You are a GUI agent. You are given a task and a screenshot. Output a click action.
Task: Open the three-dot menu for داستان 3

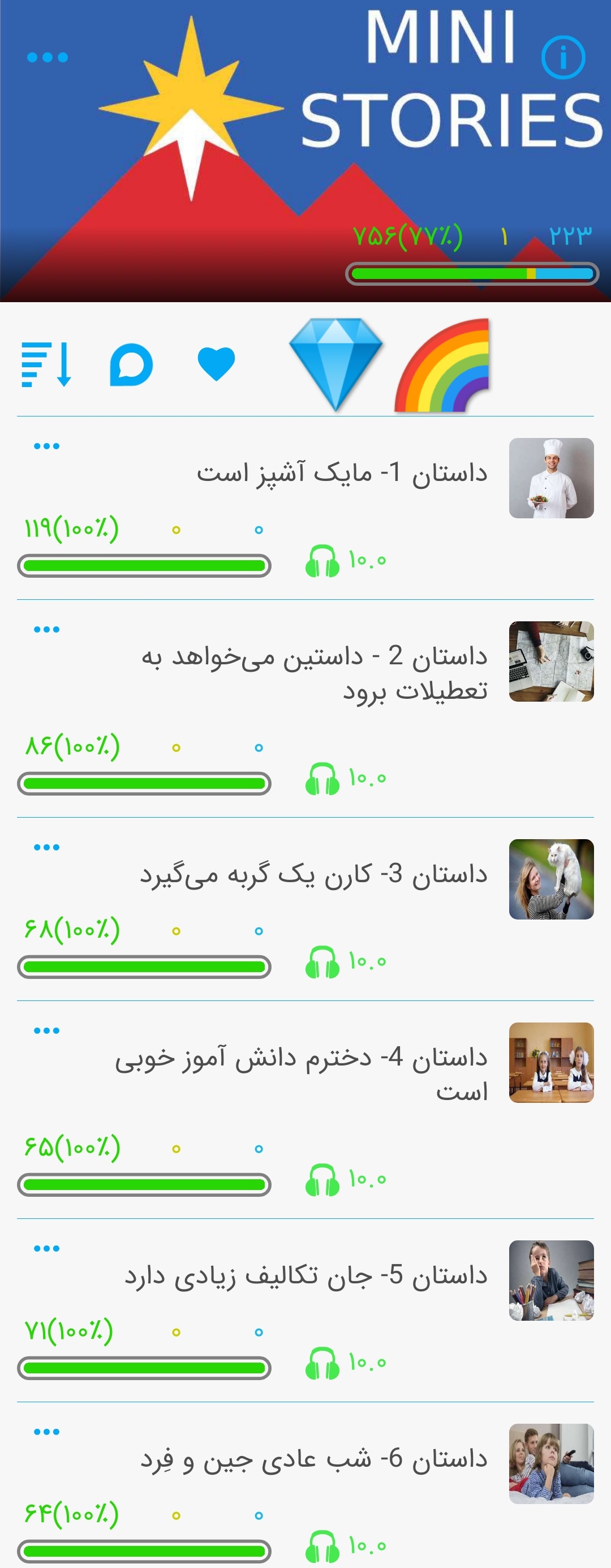click(x=47, y=847)
